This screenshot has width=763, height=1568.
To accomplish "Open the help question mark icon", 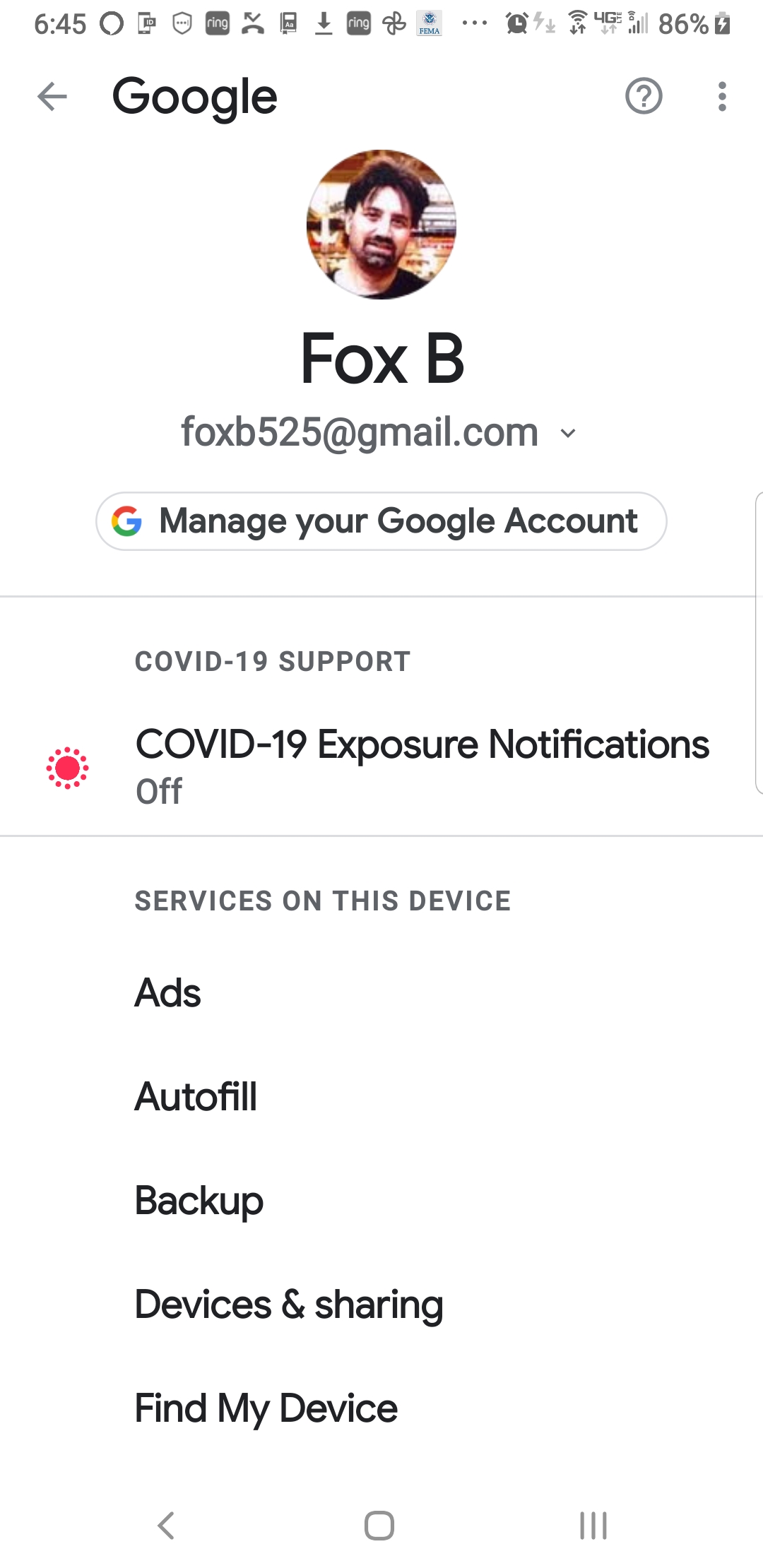I will coord(644,97).
